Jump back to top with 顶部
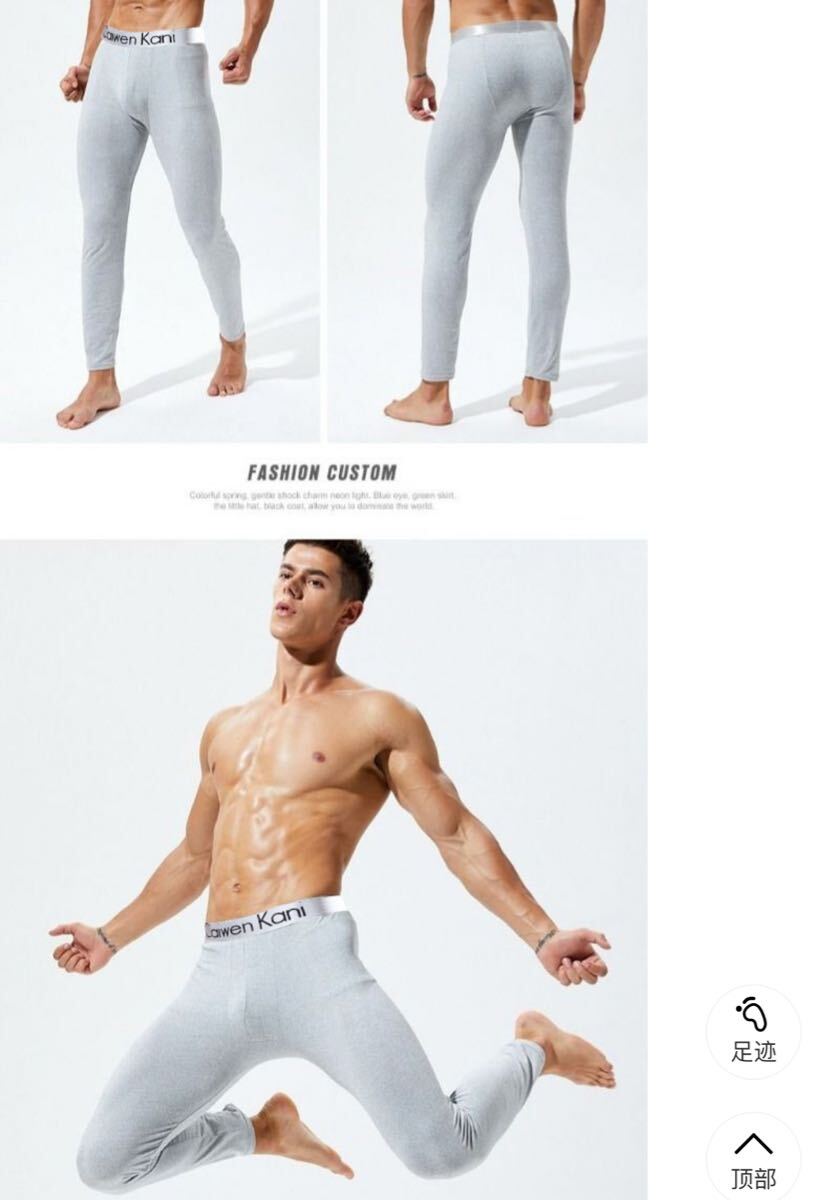 [753, 1158]
